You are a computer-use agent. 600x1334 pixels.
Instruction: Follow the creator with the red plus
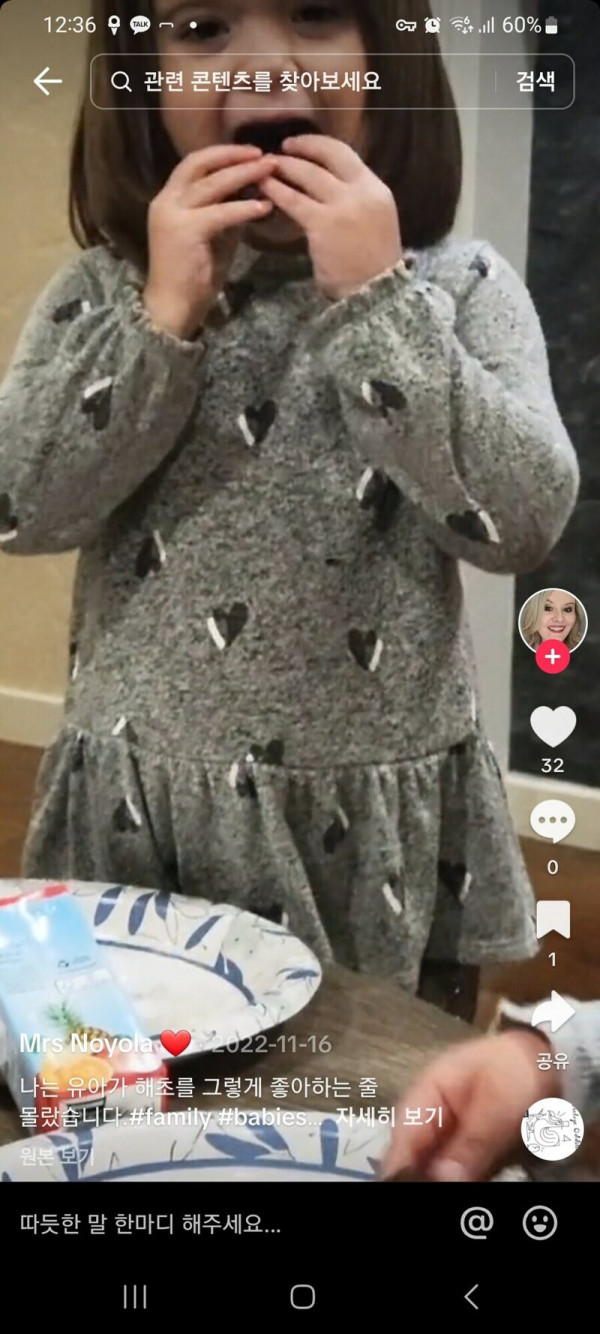pyautogui.click(x=552, y=658)
